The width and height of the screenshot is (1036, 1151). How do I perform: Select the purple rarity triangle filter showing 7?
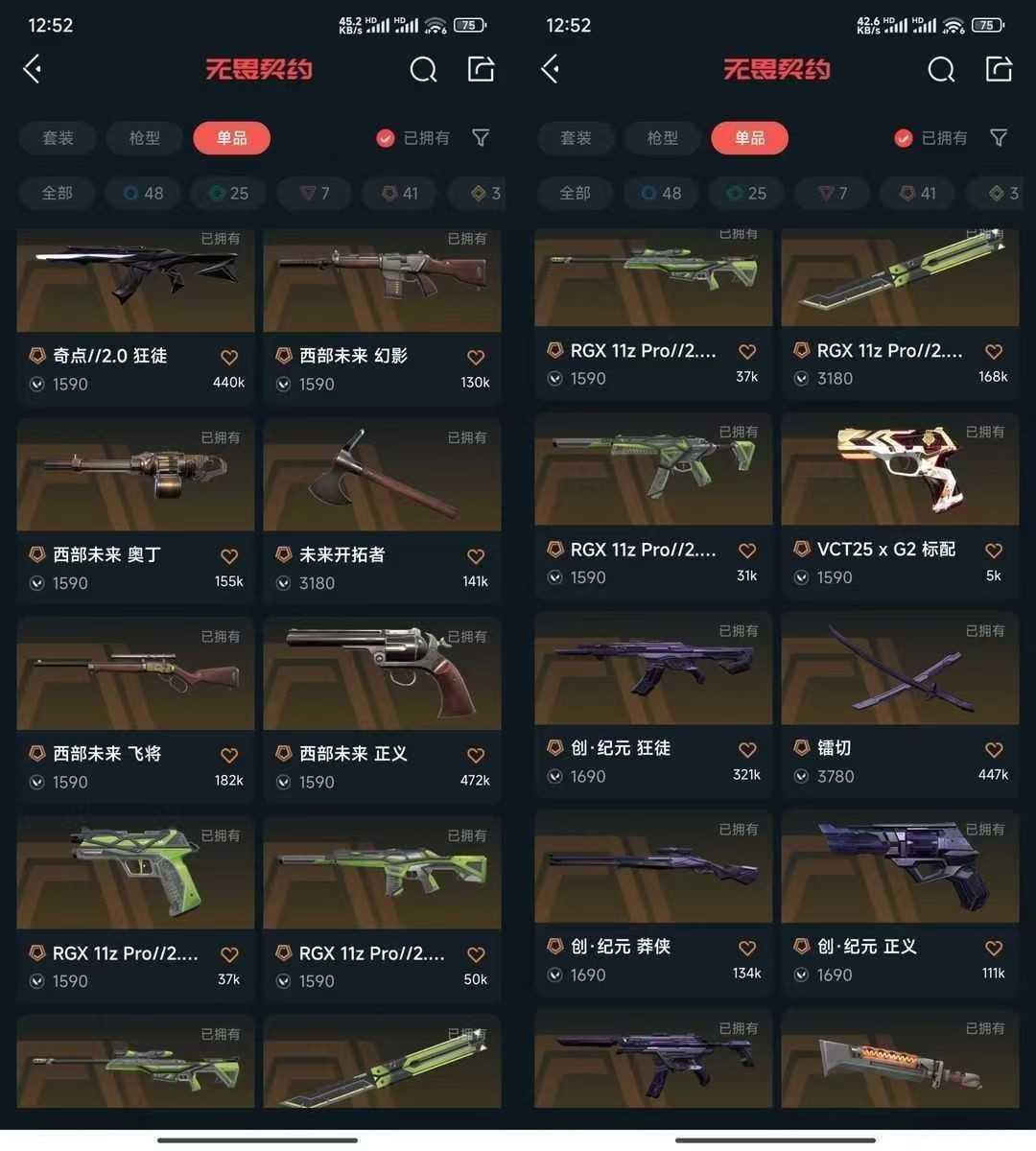[314, 193]
